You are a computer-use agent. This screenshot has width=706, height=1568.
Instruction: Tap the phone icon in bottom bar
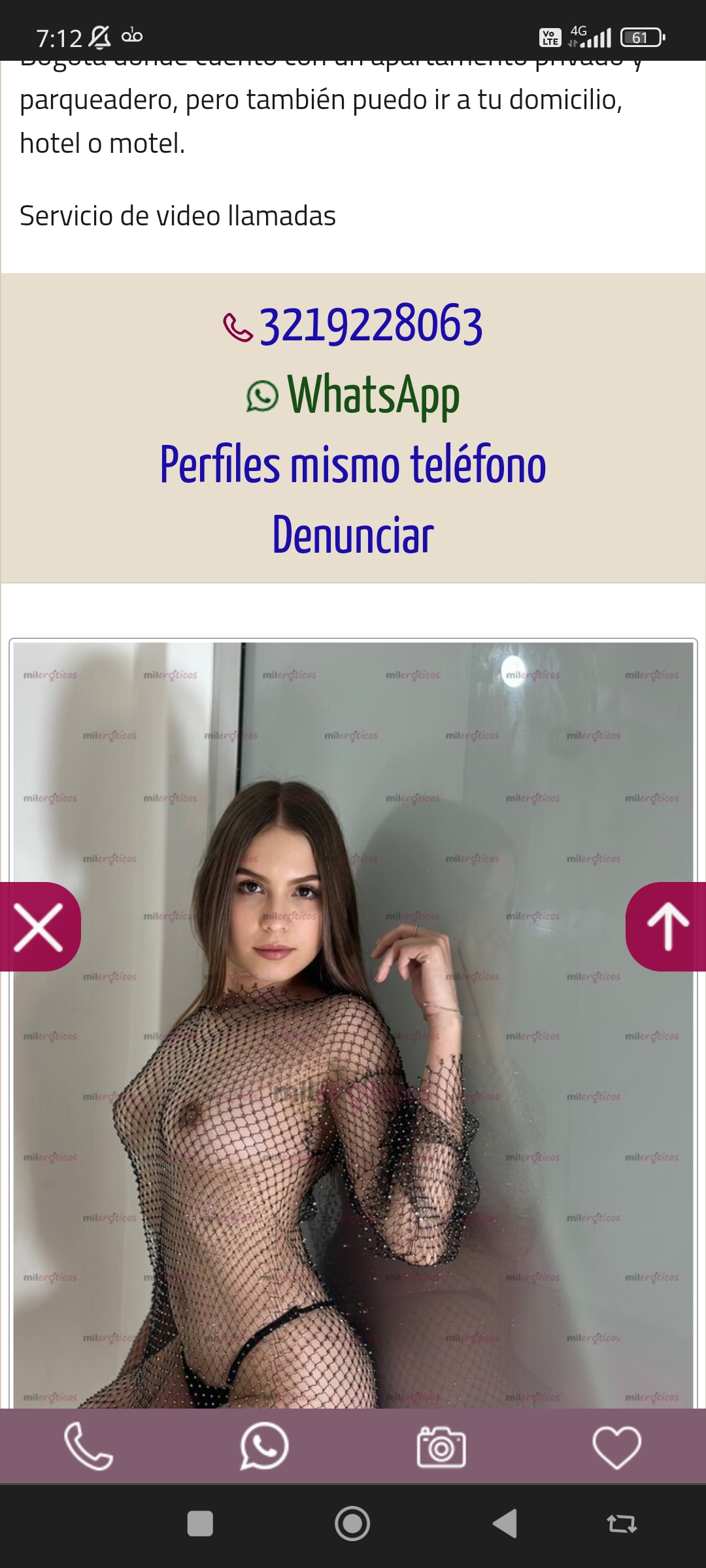point(88,1446)
